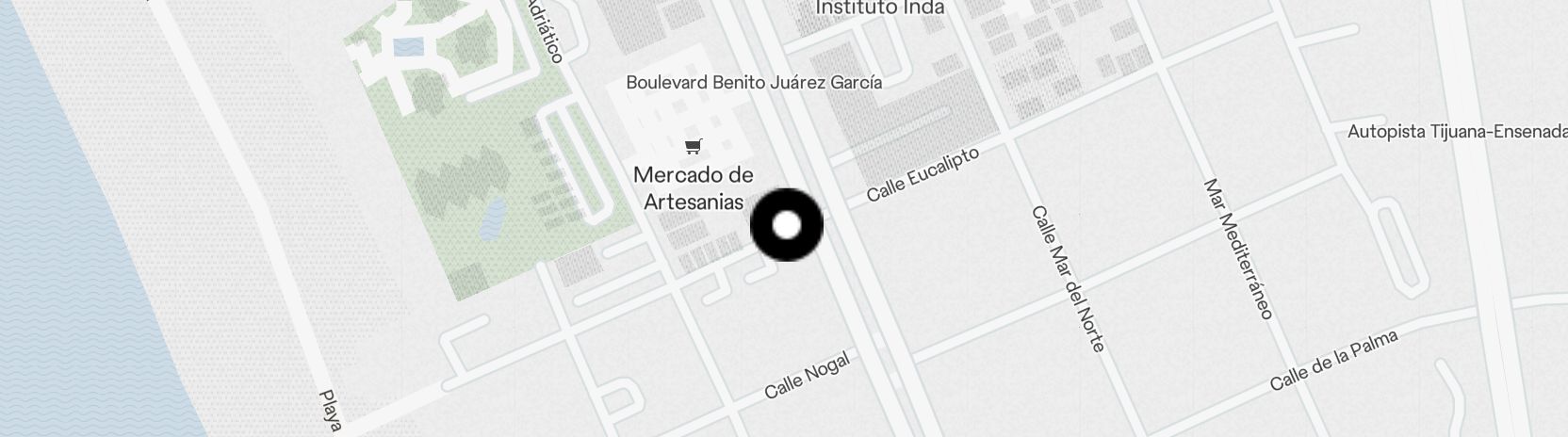The width and height of the screenshot is (1568, 437).
Task: Tap the black location pin marker
Action: (x=787, y=225)
